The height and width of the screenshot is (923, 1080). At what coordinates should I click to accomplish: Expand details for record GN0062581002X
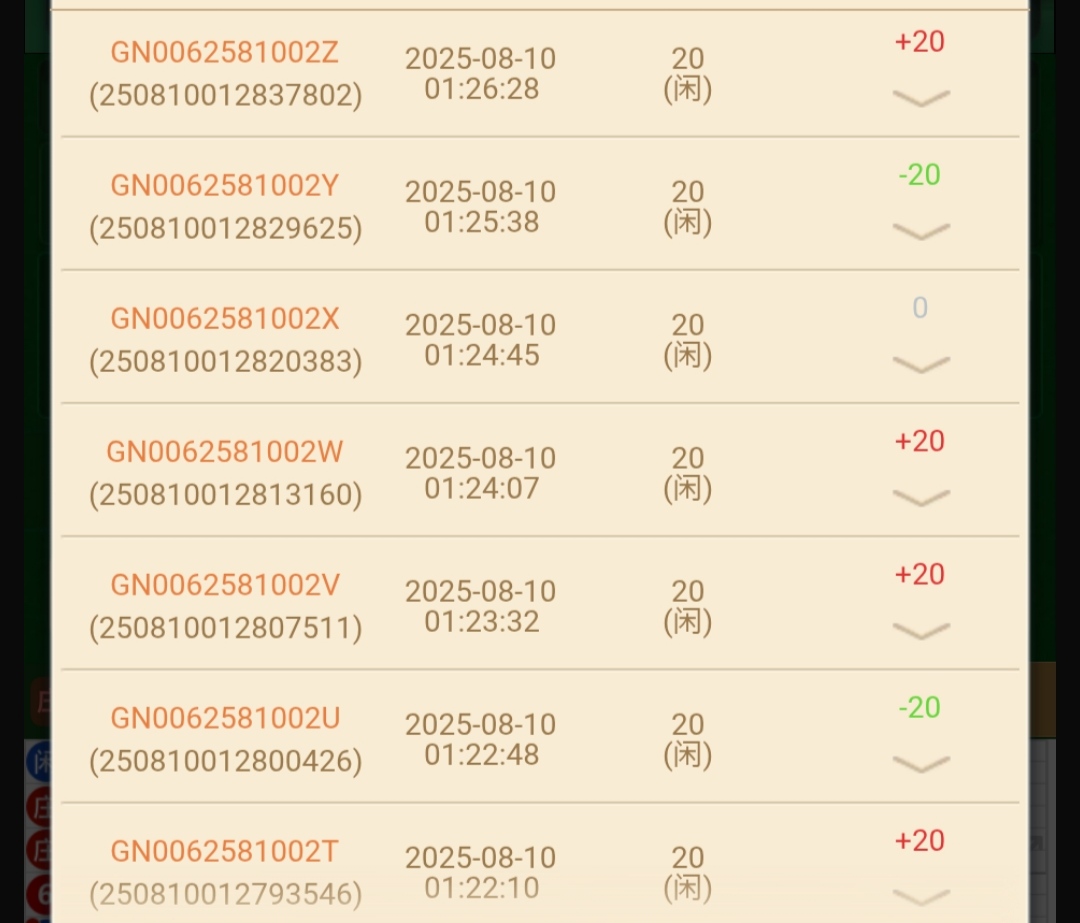point(920,364)
